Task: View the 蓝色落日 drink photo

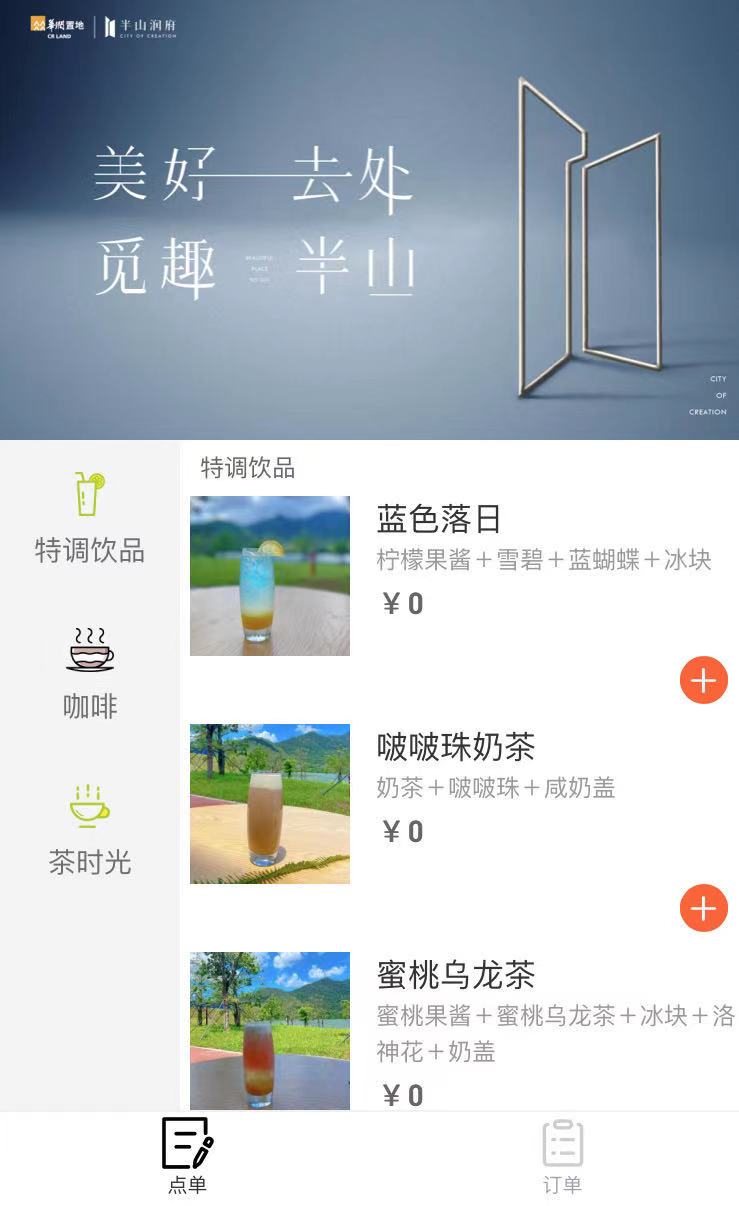Action: point(270,576)
